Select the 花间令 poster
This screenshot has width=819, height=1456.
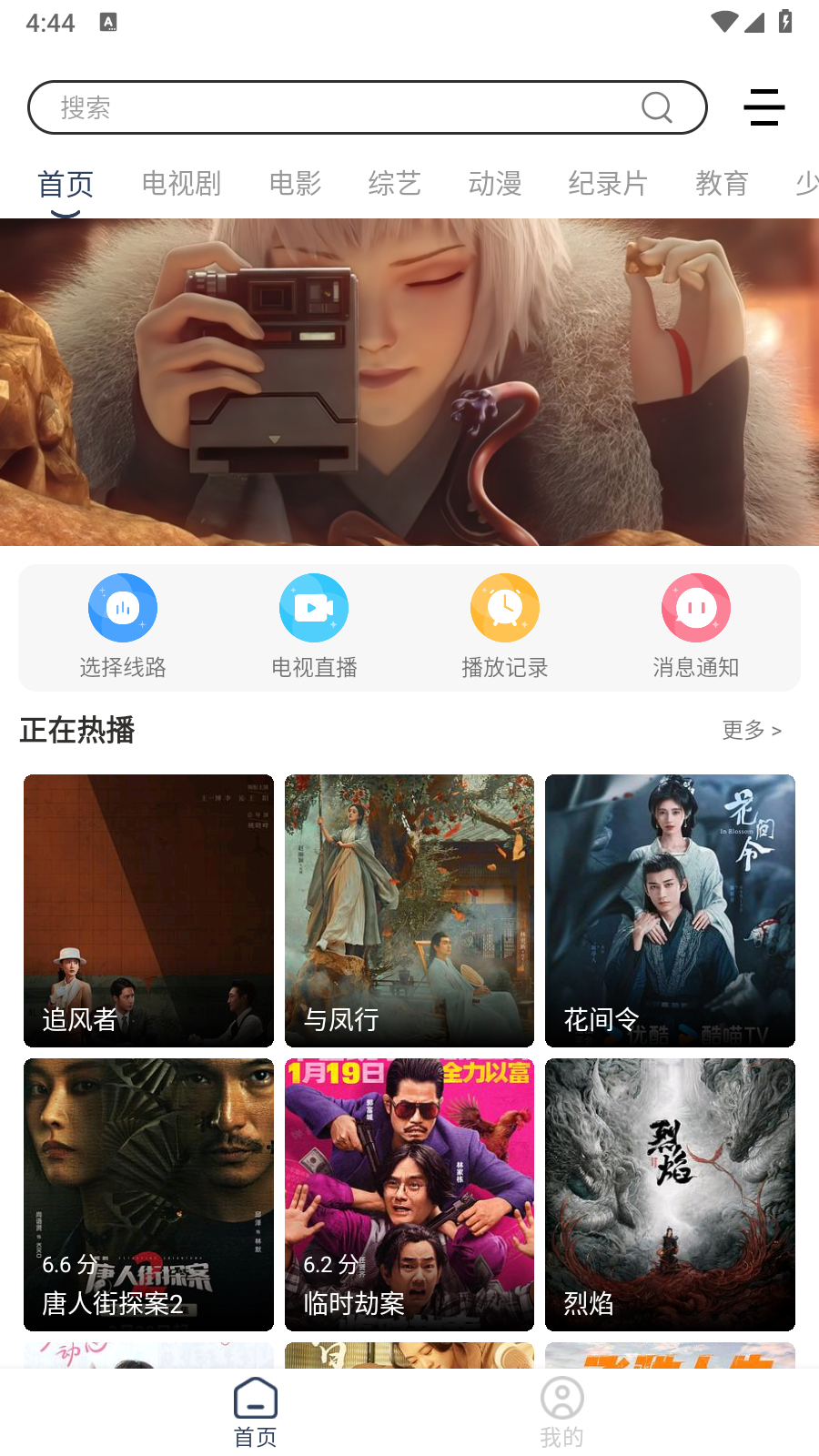670,910
